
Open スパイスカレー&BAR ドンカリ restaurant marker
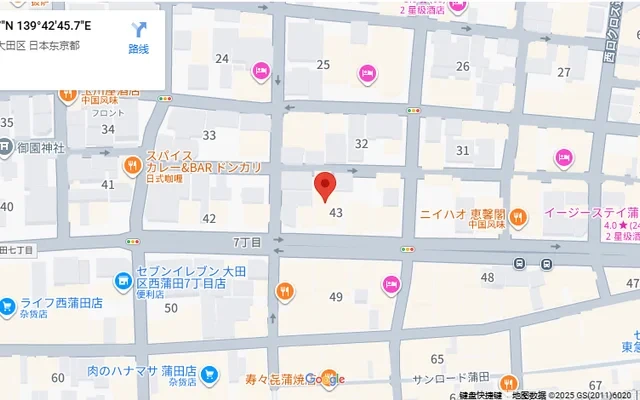[132, 165]
